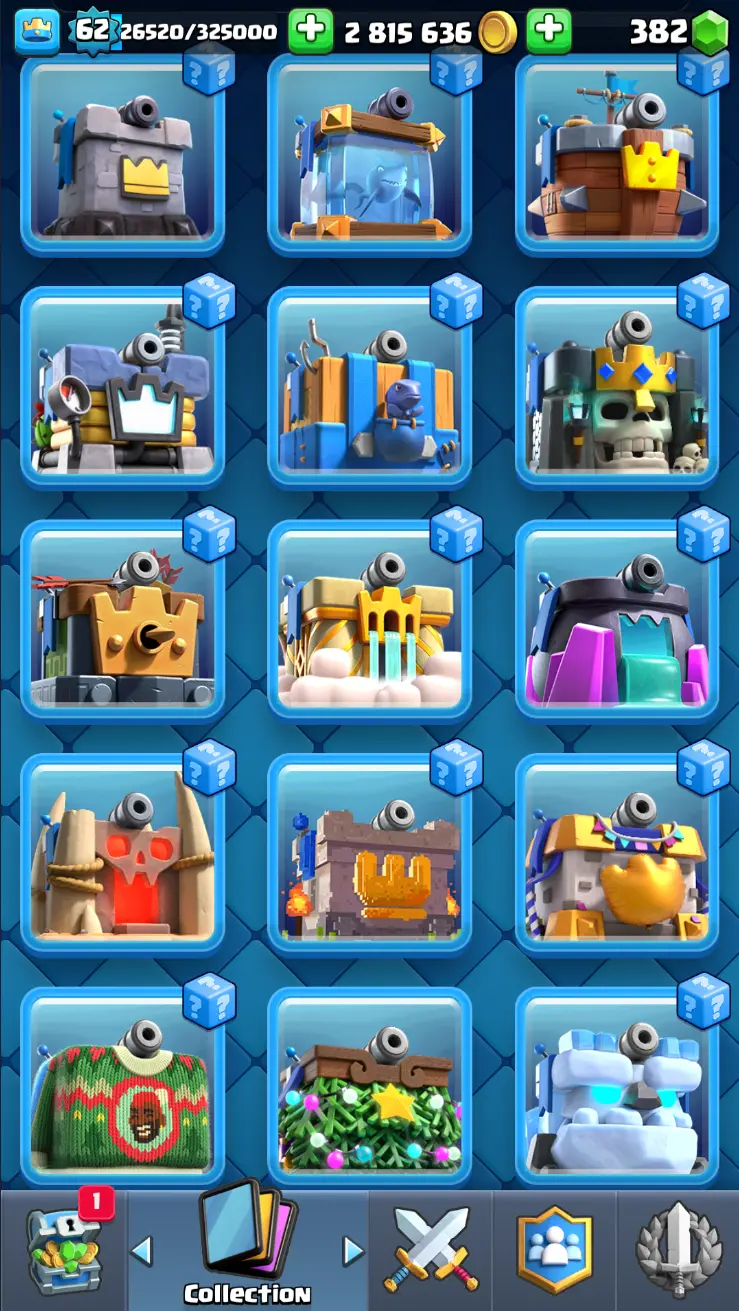Open the Clan social tab
This screenshot has height=1311, width=739.
pos(554,1250)
